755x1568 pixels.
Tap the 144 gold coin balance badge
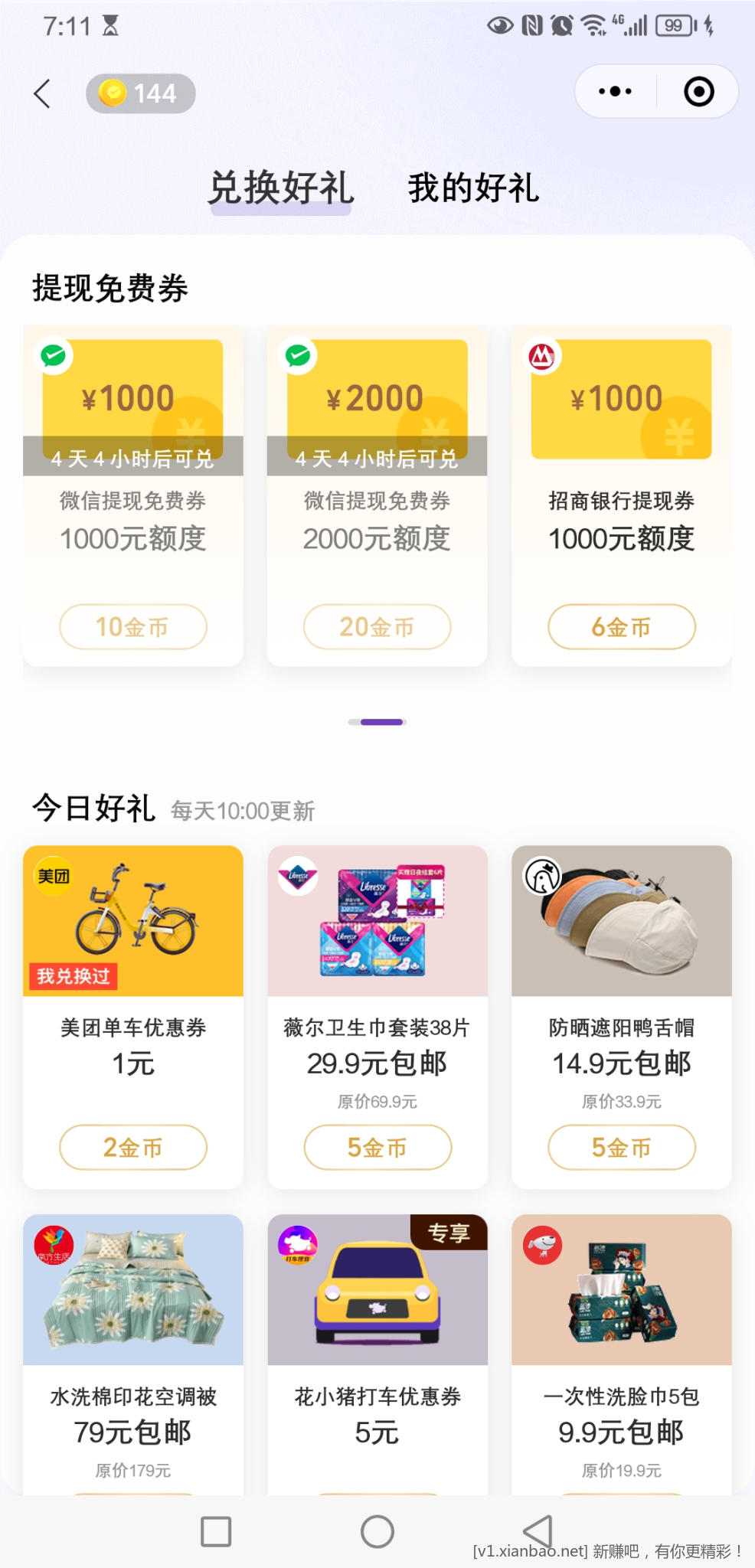141,93
